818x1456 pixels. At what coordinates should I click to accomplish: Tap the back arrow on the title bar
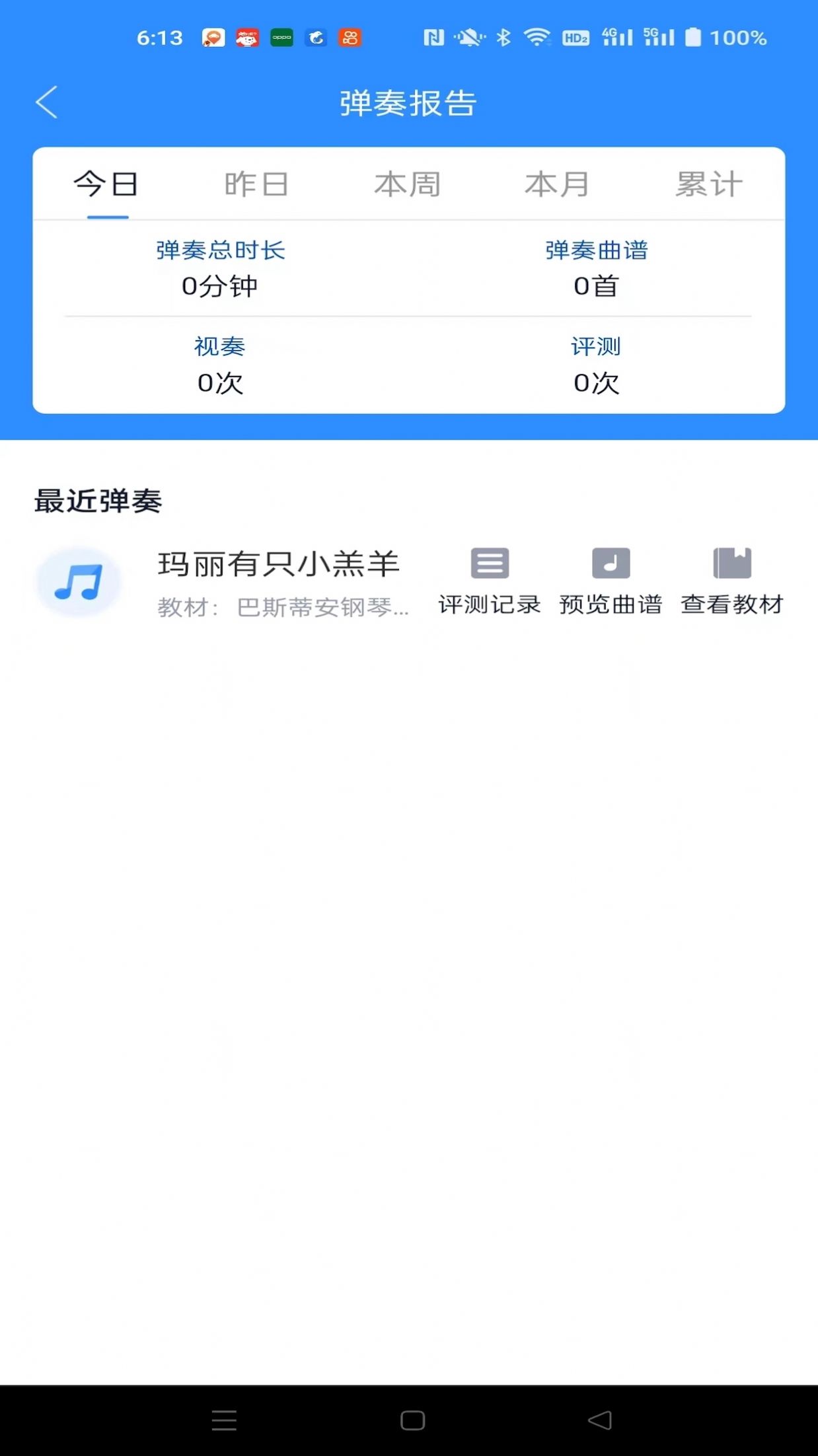pos(46,102)
